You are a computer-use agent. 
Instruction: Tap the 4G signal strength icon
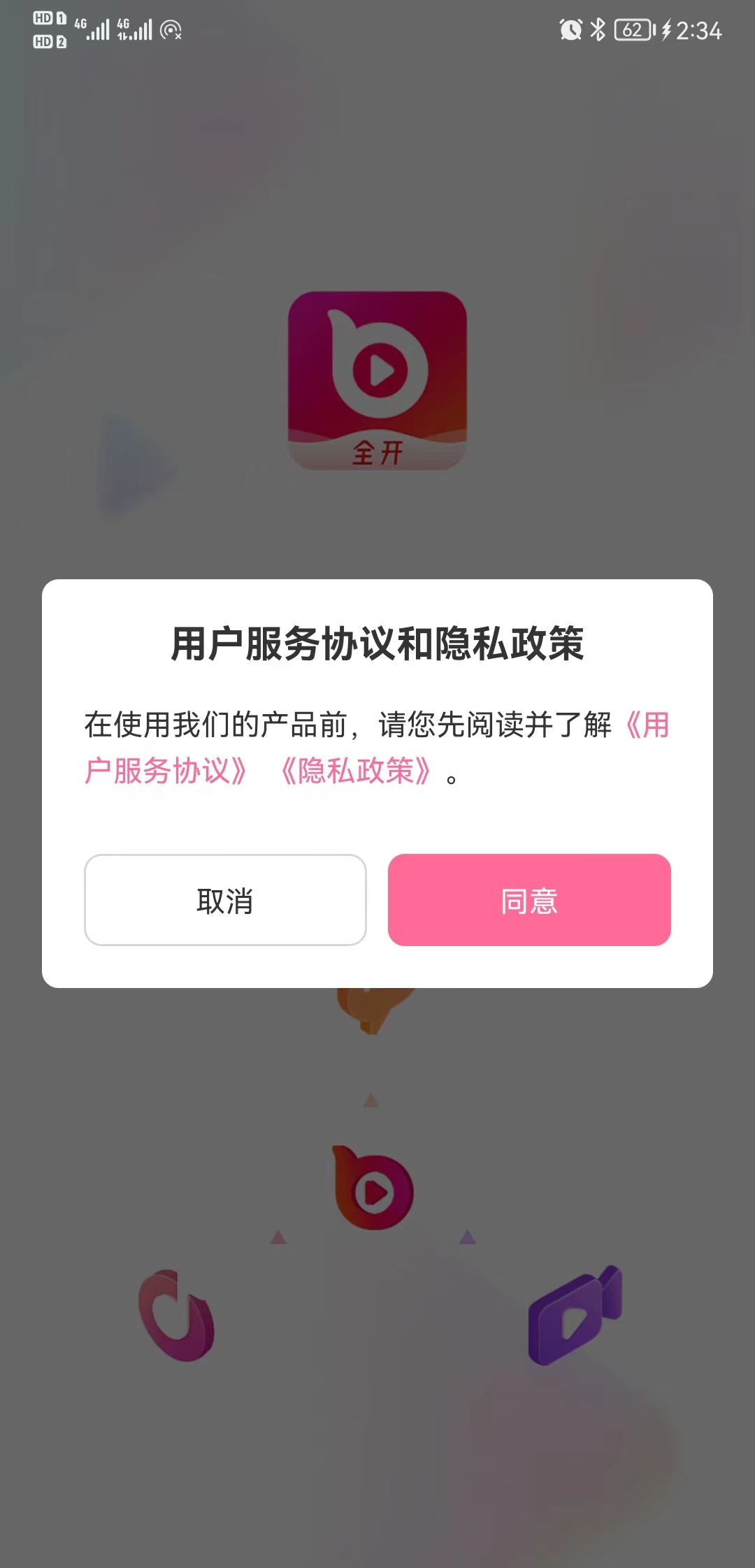point(94,31)
